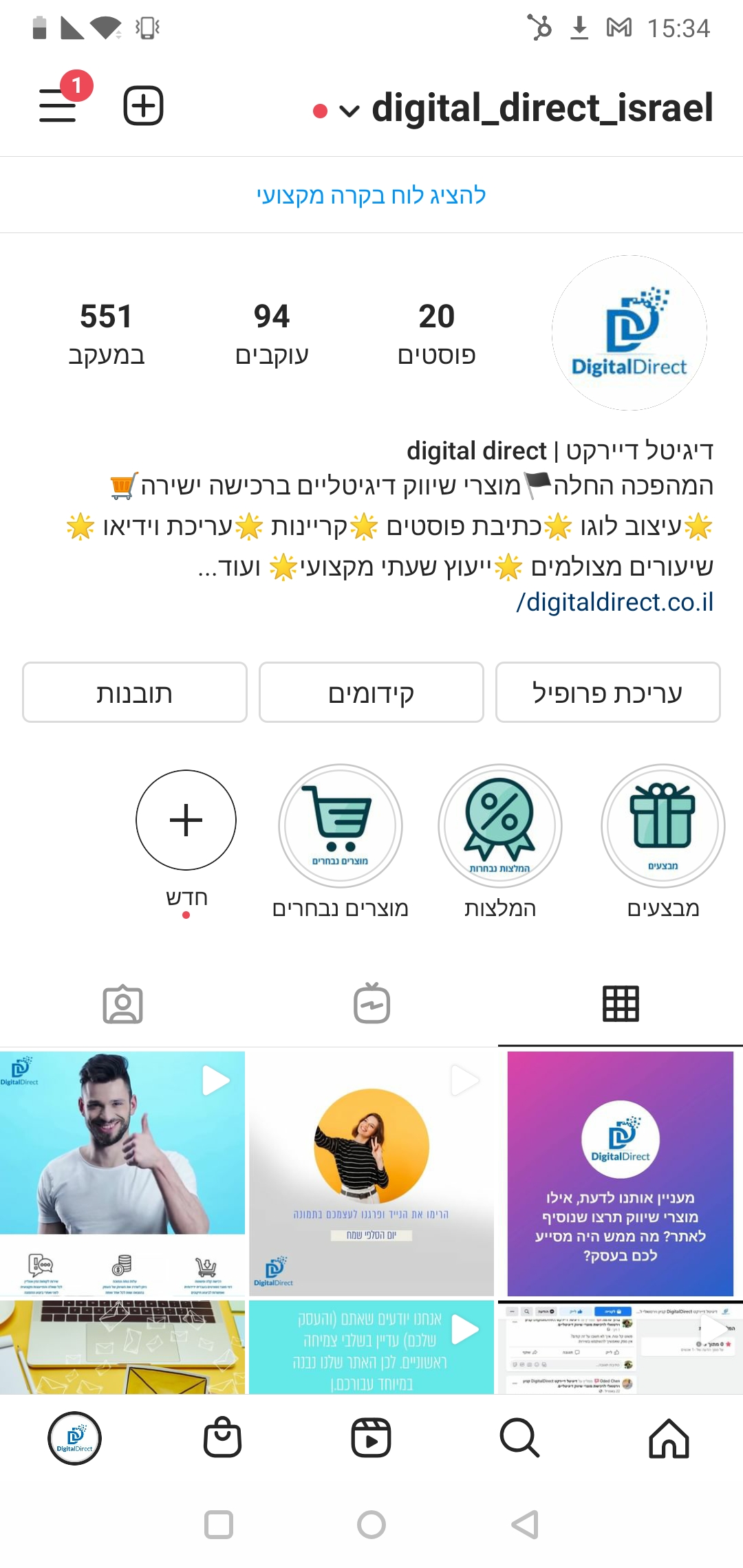
Task: Open the מוצרים נבחרים story highlight
Action: 341,825
